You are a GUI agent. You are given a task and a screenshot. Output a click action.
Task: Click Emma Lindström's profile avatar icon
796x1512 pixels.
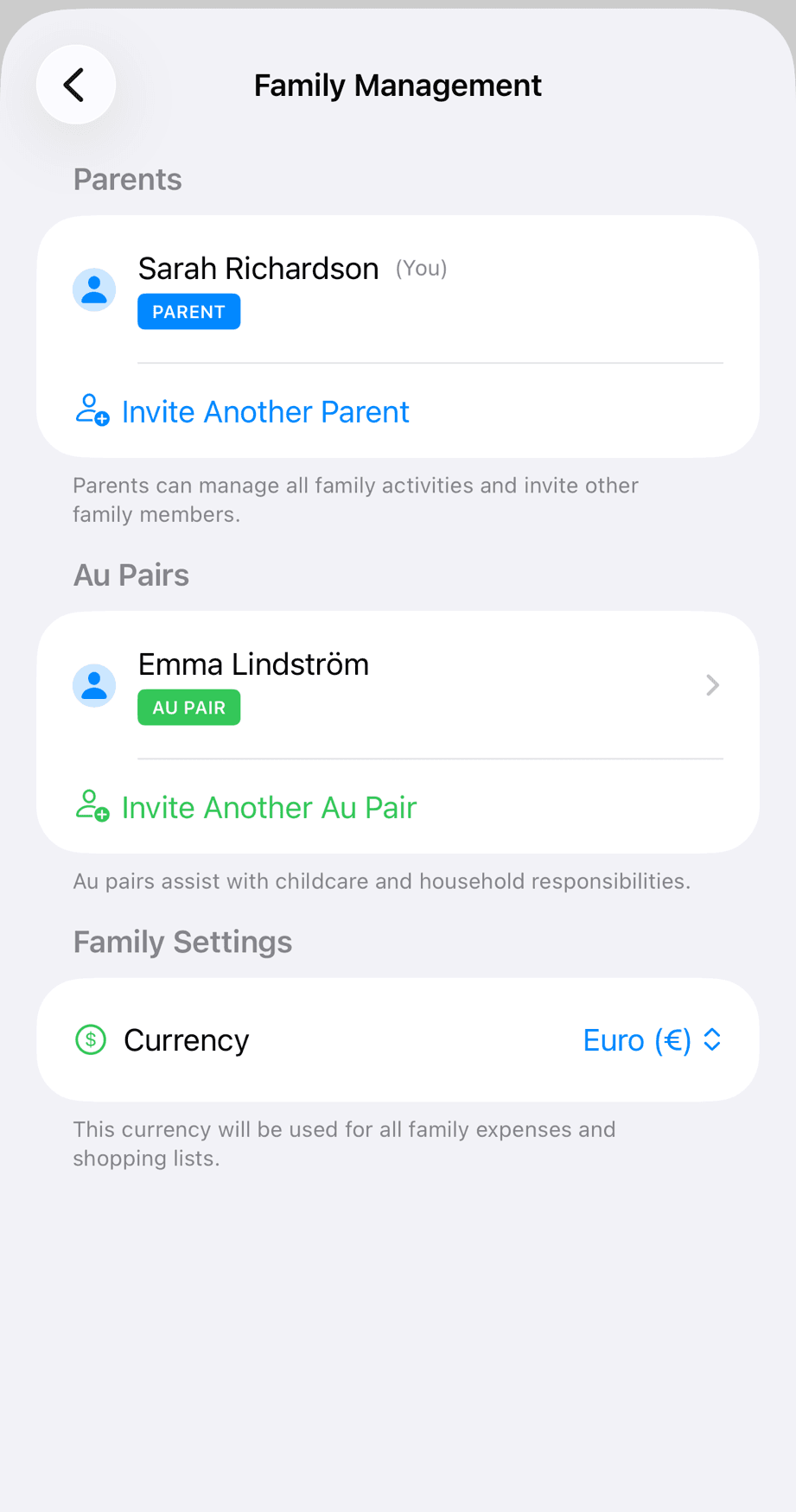[x=94, y=685]
